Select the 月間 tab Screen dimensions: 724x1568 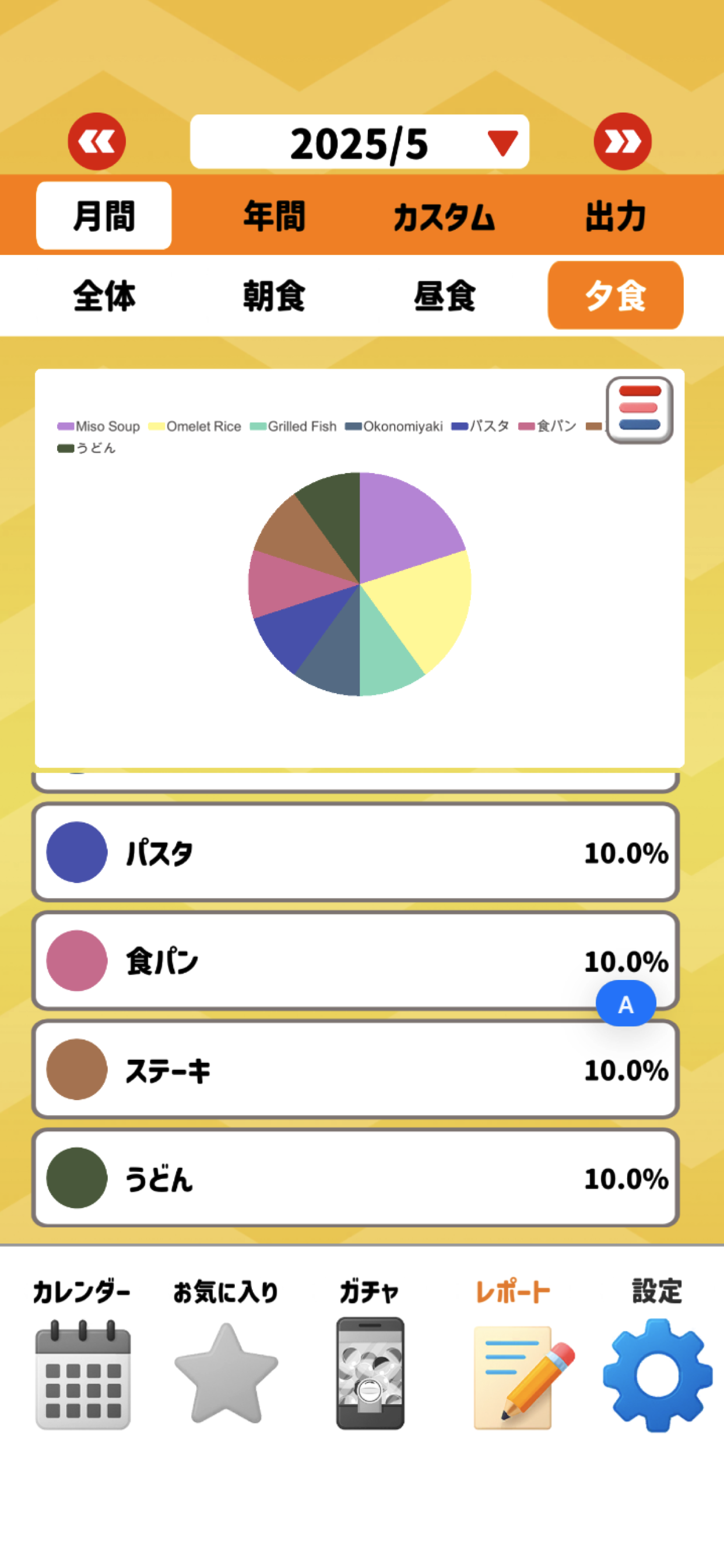coord(104,216)
